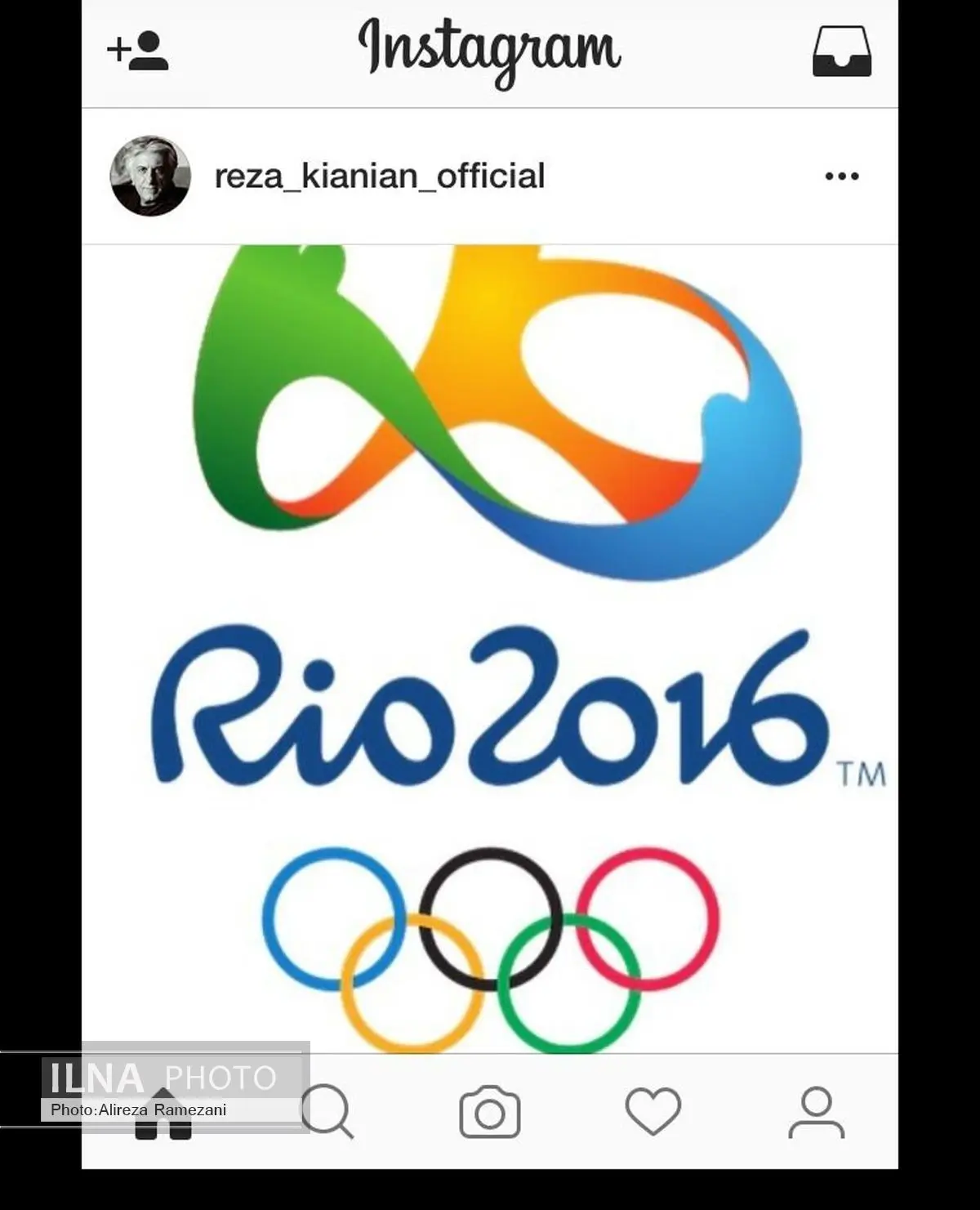Image resolution: width=980 pixels, height=1210 pixels.
Task: Open reza_kianian_official's profile picture
Action: tap(150, 176)
